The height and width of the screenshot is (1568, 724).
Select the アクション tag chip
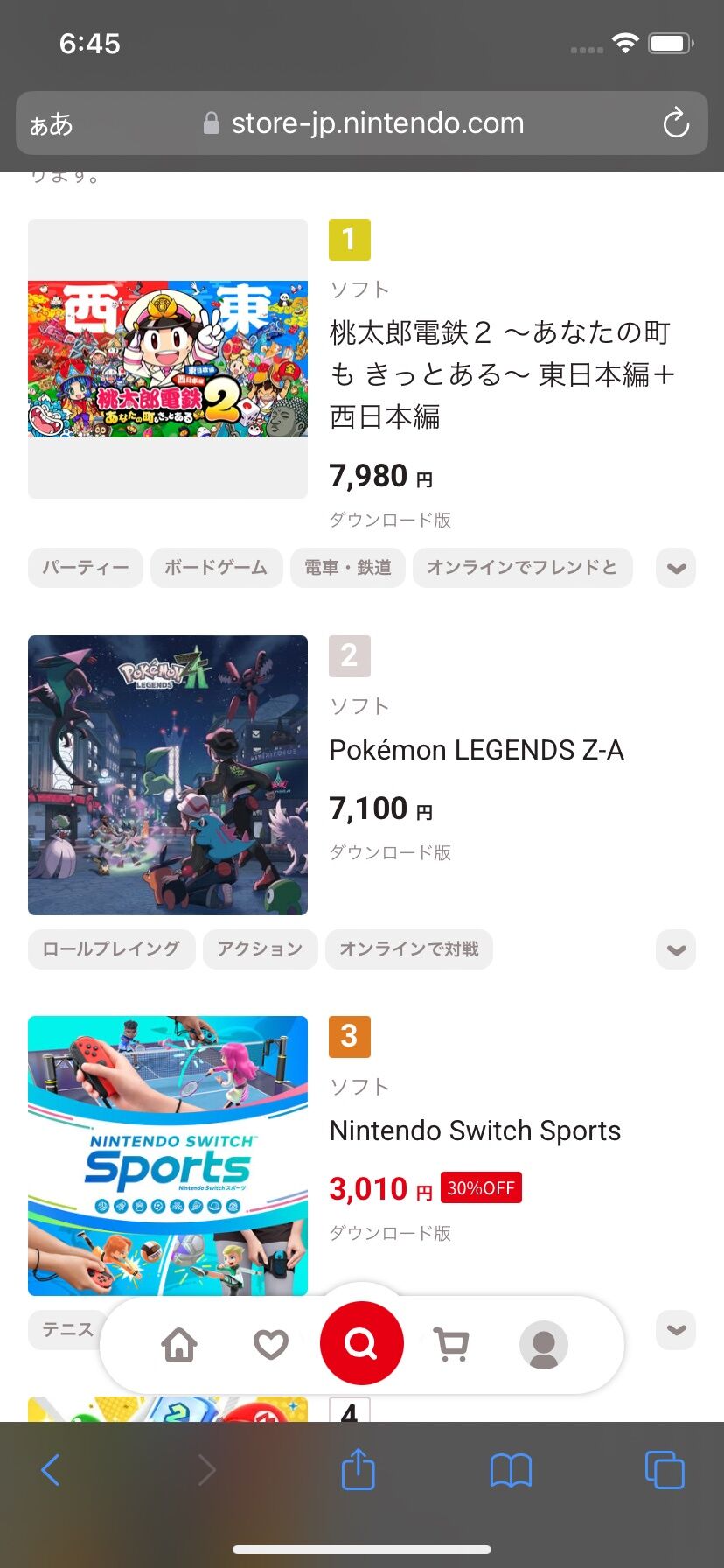[261, 949]
